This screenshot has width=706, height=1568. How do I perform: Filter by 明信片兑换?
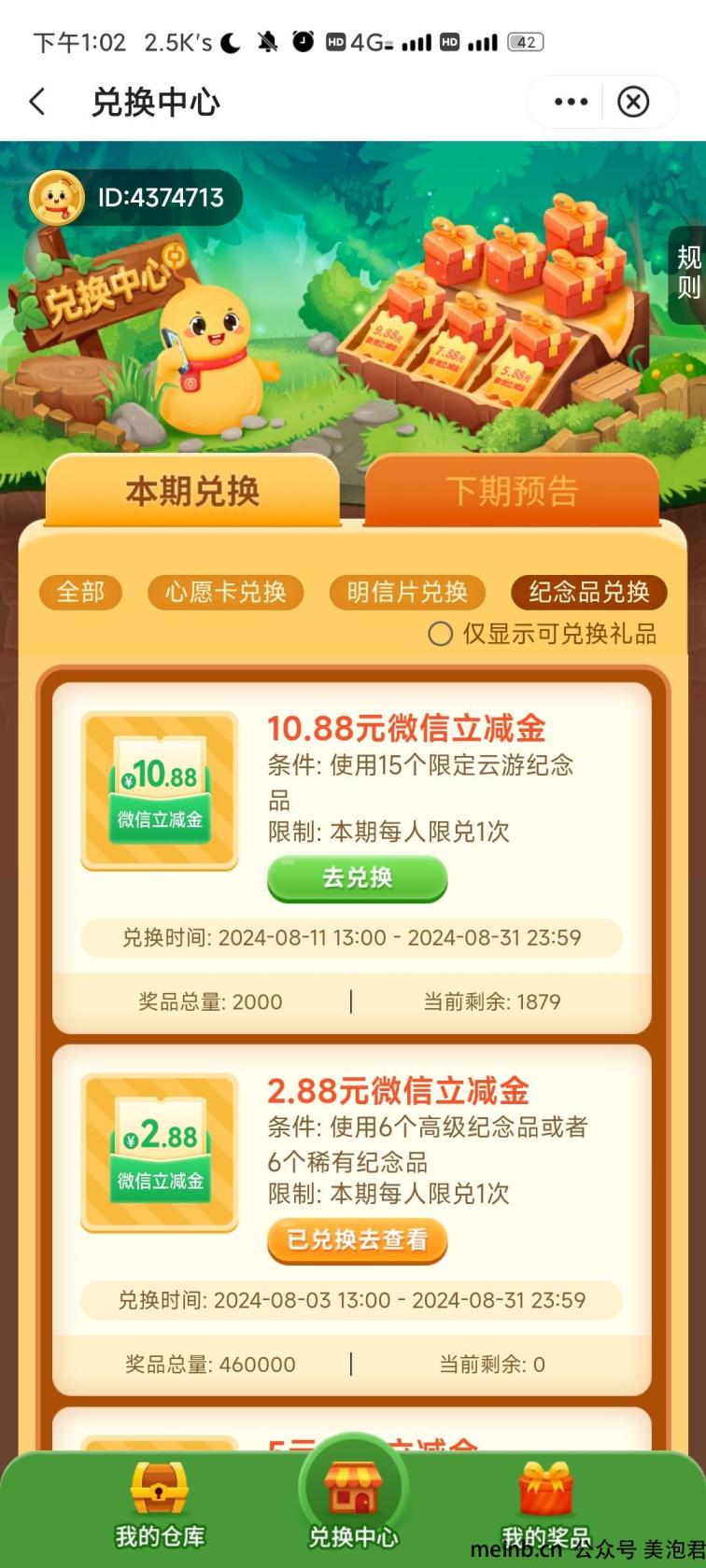click(407, 592)
